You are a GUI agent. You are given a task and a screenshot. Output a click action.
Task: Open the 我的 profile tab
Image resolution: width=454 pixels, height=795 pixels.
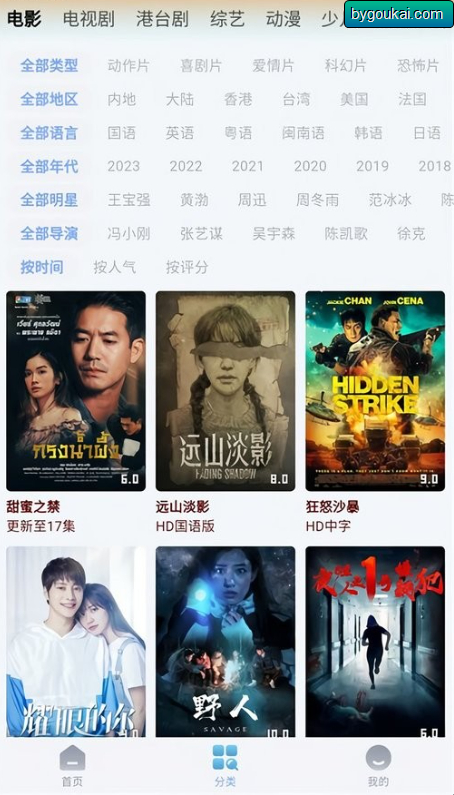(378, 766)
